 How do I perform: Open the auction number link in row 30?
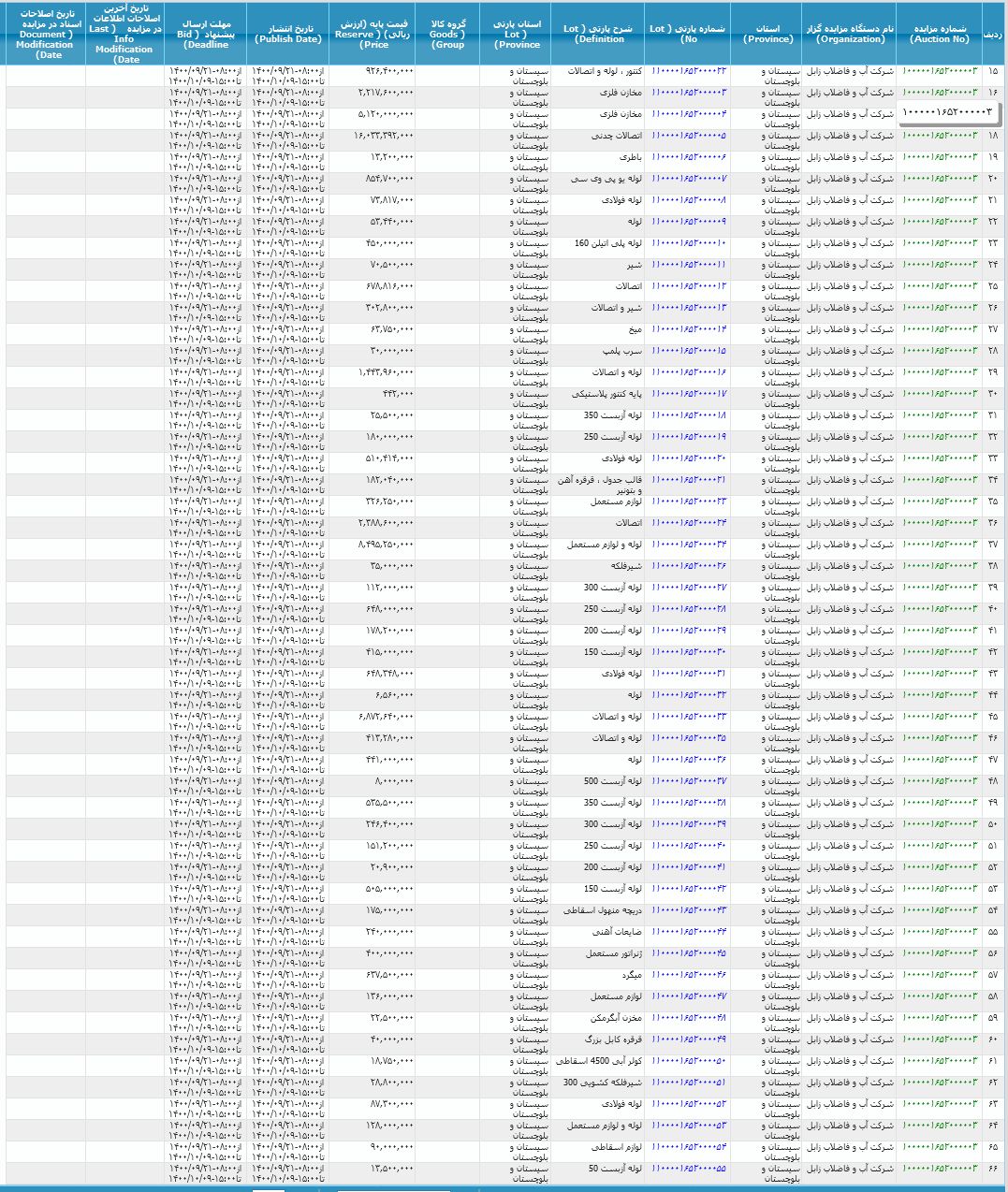(939, 394)
